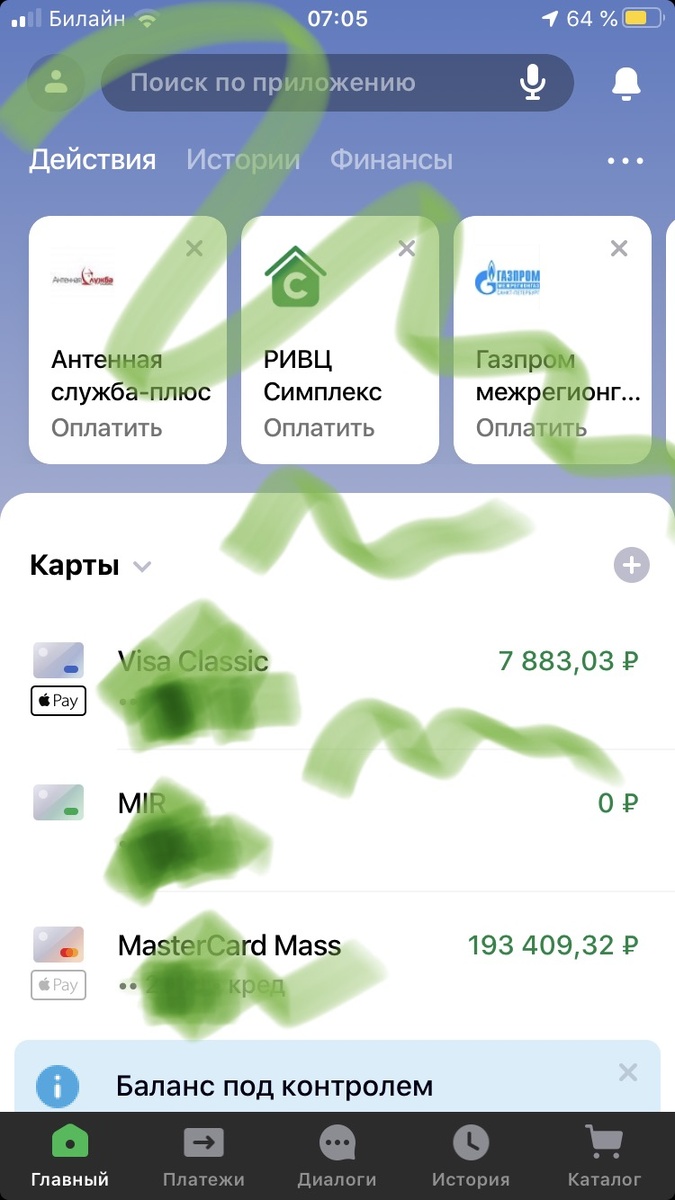Collapse the Карты section chevron
675x1200 pixels.
pos(142,567)
